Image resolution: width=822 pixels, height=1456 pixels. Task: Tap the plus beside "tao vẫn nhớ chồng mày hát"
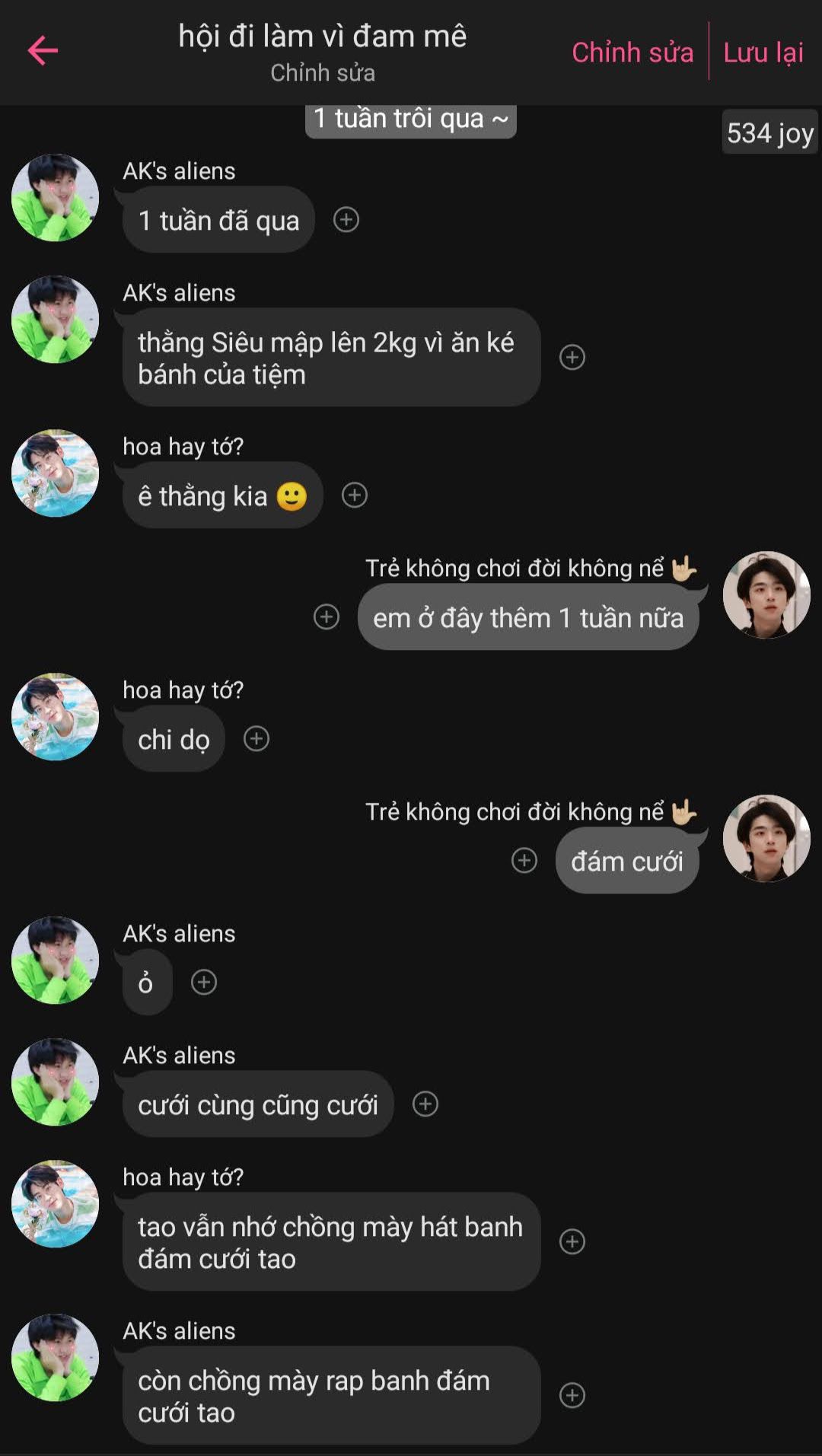tap(572, 1241)
